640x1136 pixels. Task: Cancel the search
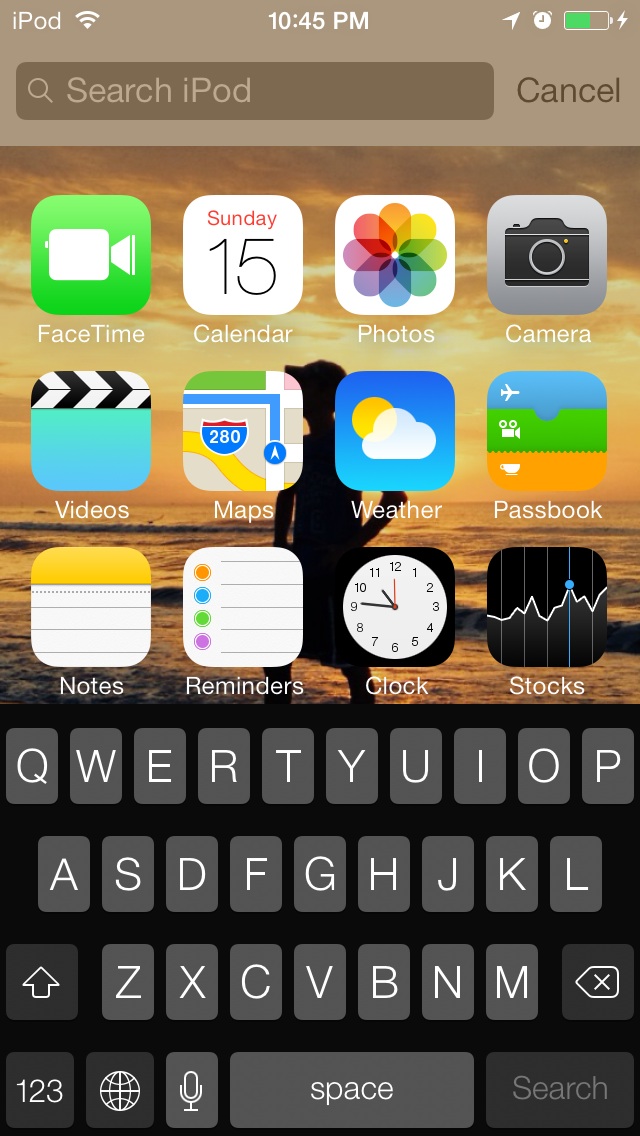click(568, 91)
